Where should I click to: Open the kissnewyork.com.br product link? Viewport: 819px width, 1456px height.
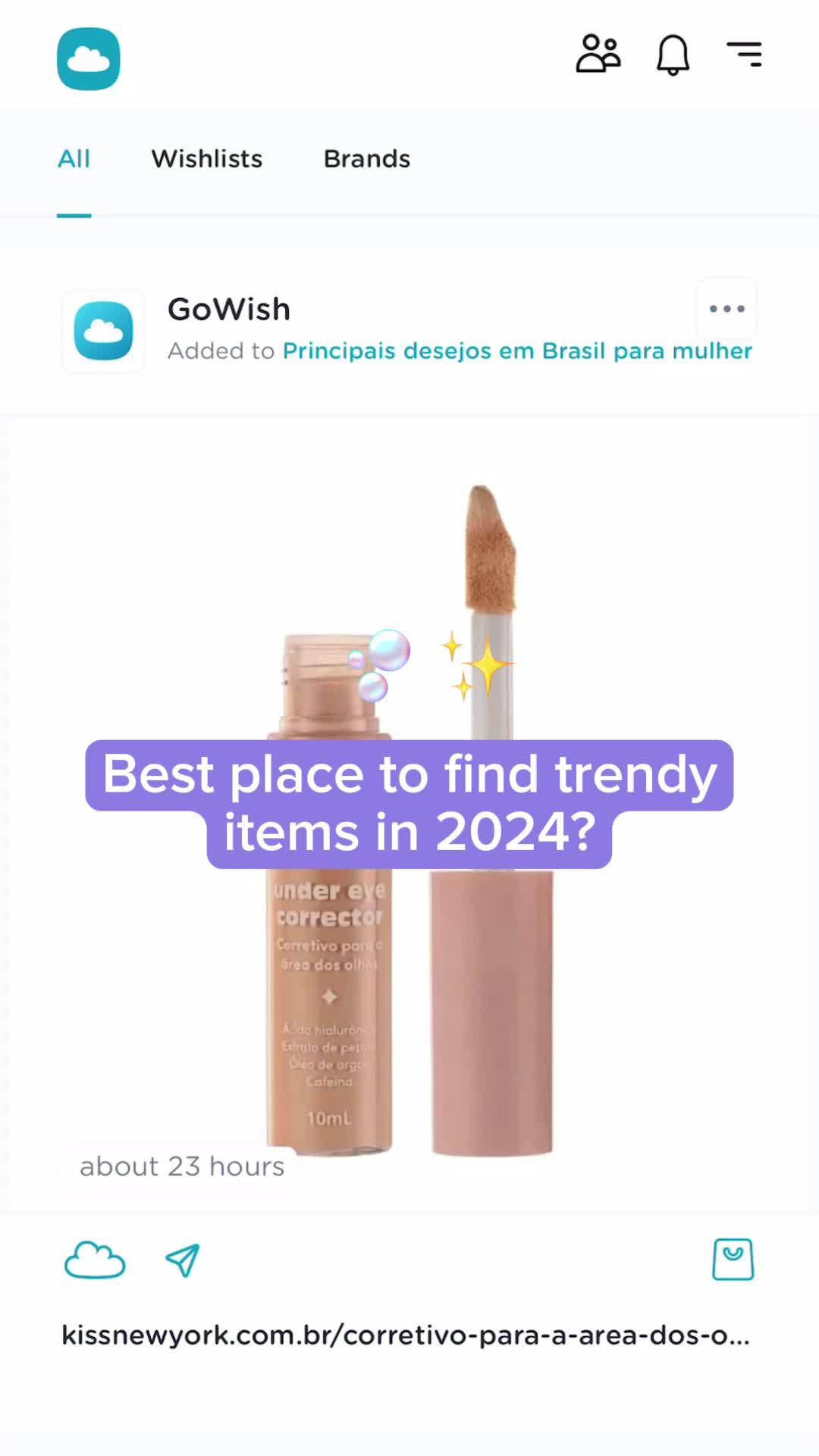click(406, 1335)
